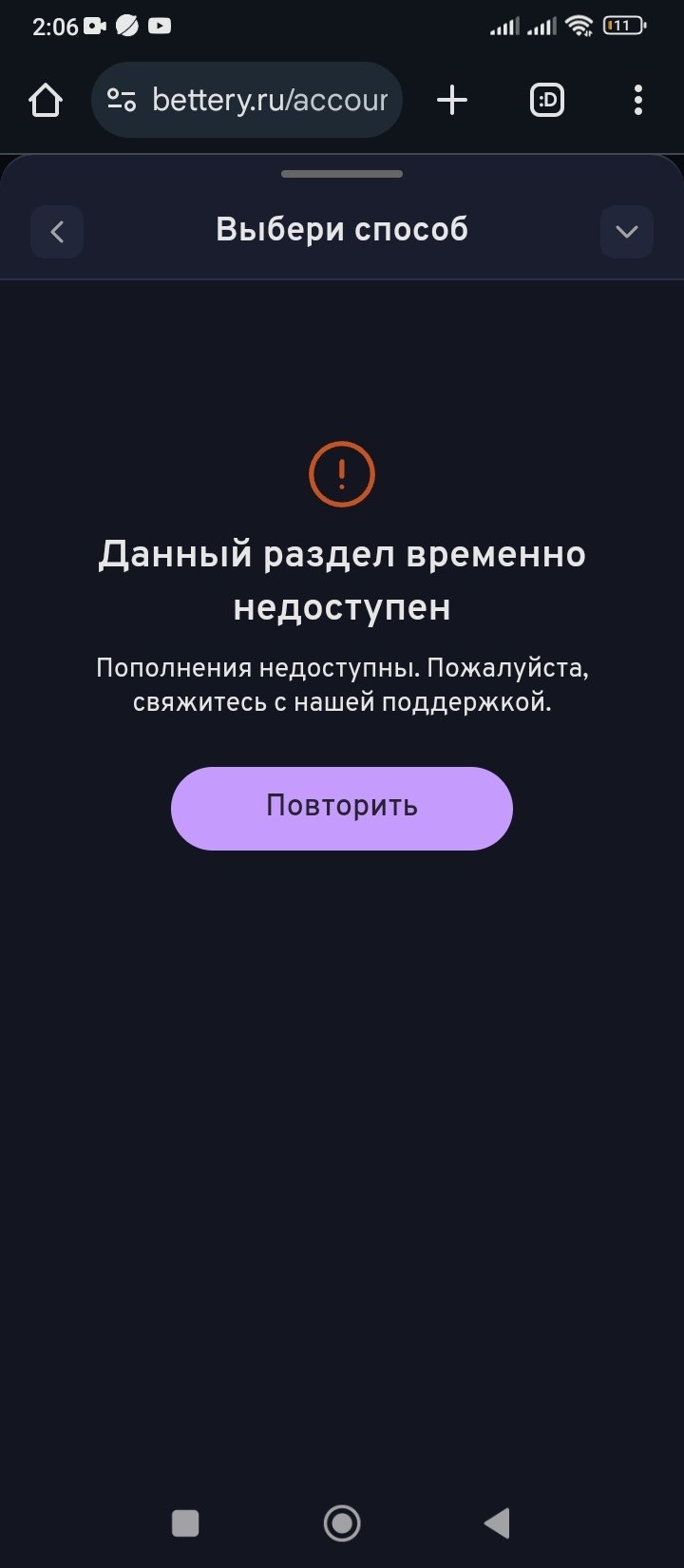Image resolution: width=684 pixels, height=1568 pixels.
Task: Open the browser overflow menu
Action: [x=637, y=100]
